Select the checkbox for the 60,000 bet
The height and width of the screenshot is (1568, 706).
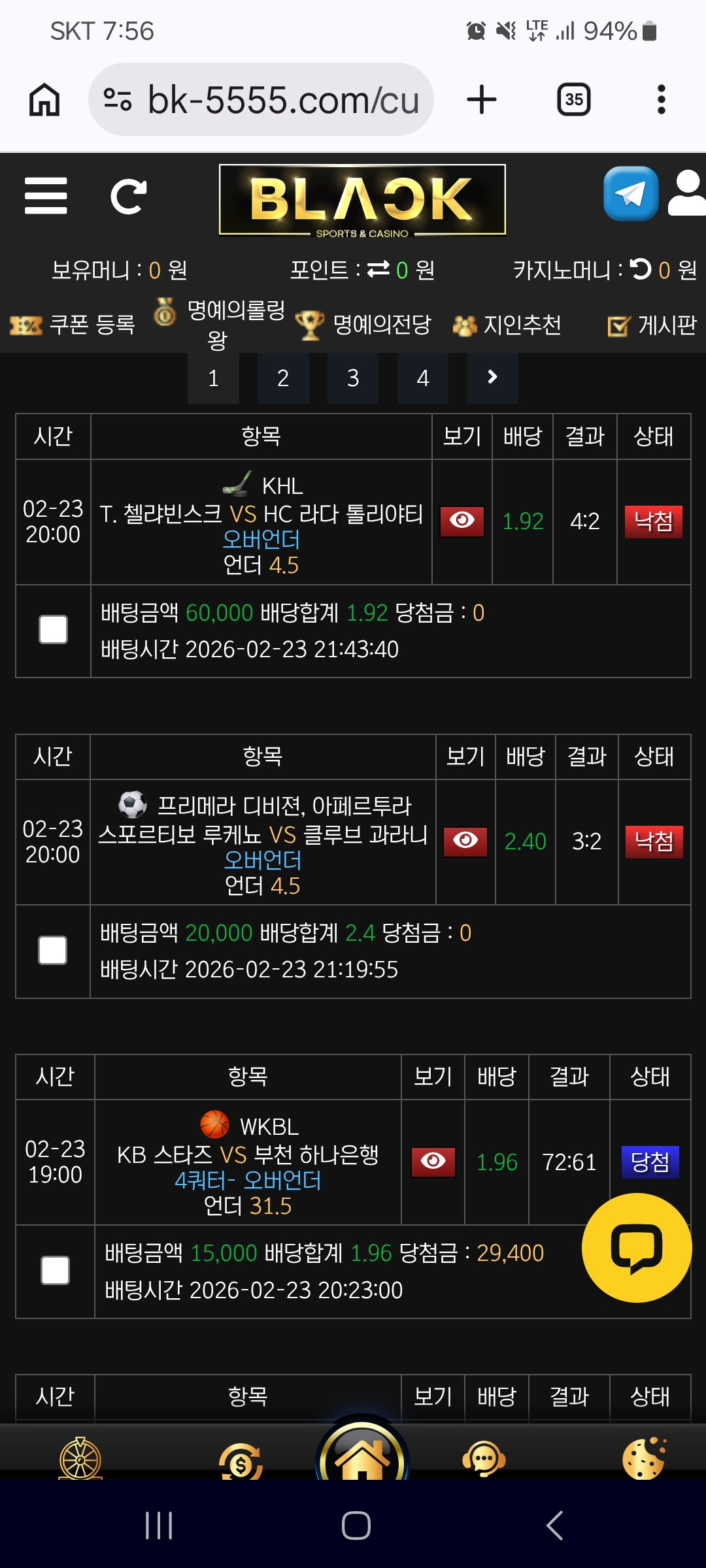click(54, 630)
